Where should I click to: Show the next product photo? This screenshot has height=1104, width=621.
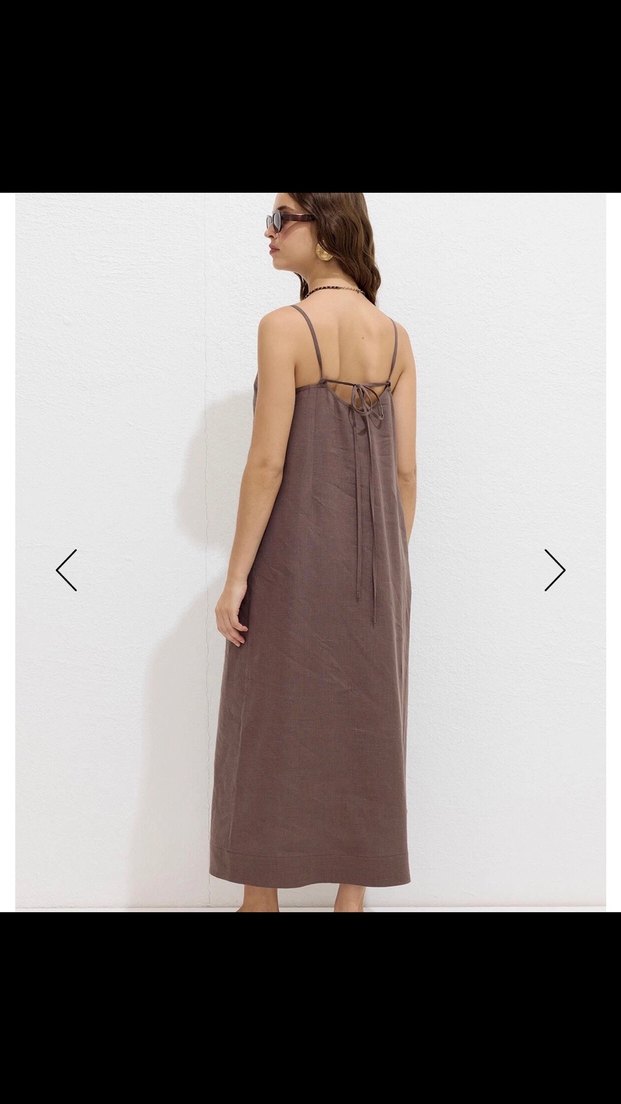[x=554, y=570]
